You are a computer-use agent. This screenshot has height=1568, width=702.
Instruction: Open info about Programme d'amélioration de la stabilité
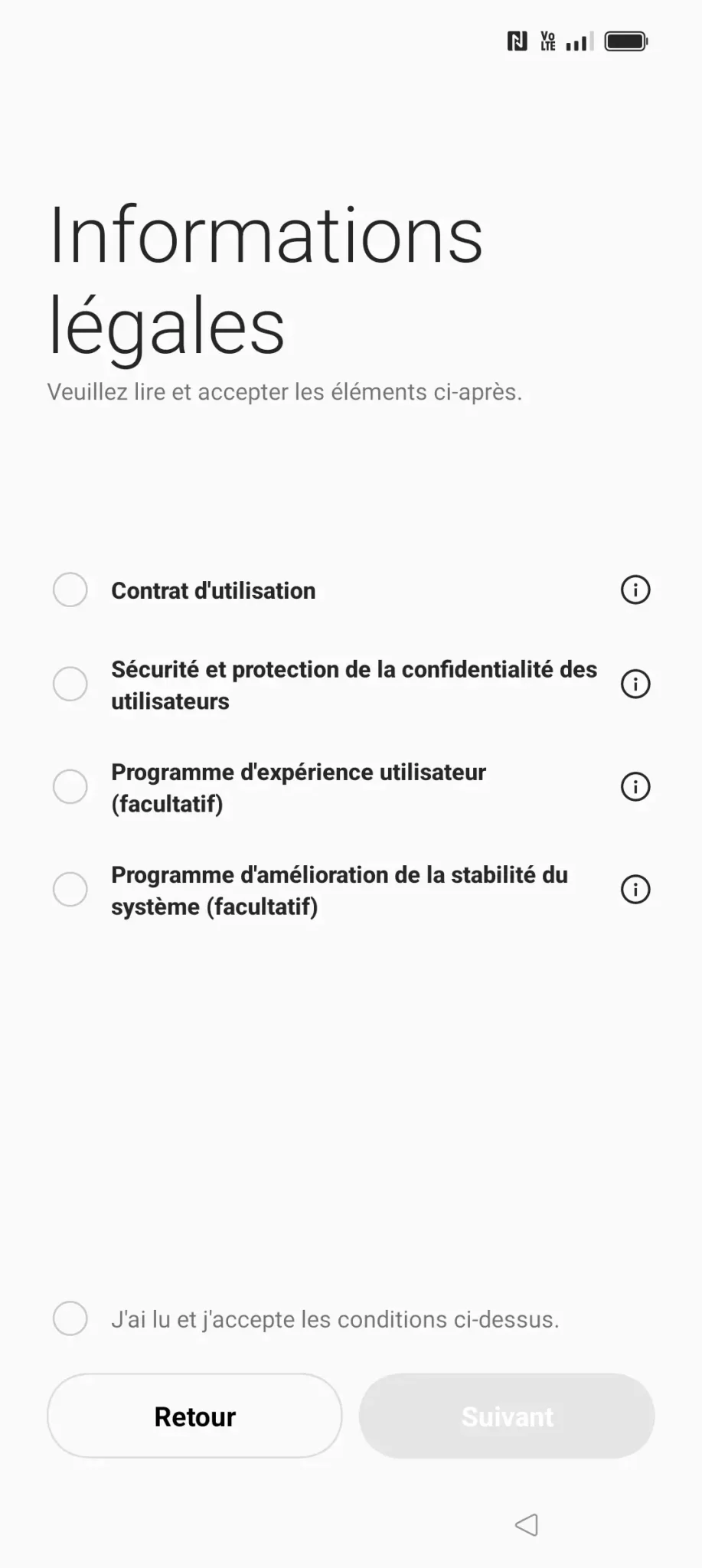coord(635,889)
